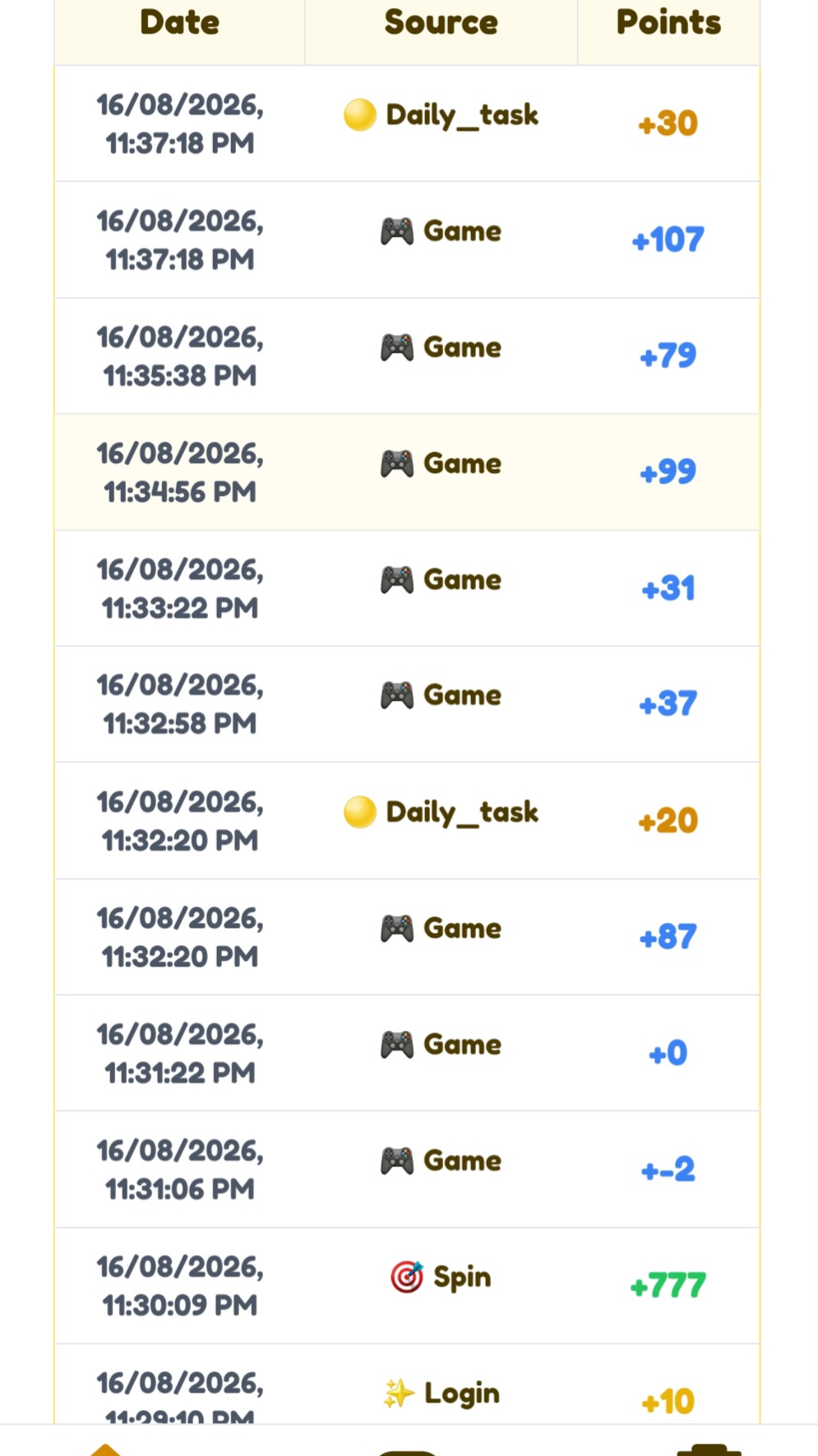
Task: Open the home tab in bottom bar
Action: [105, 1449]
